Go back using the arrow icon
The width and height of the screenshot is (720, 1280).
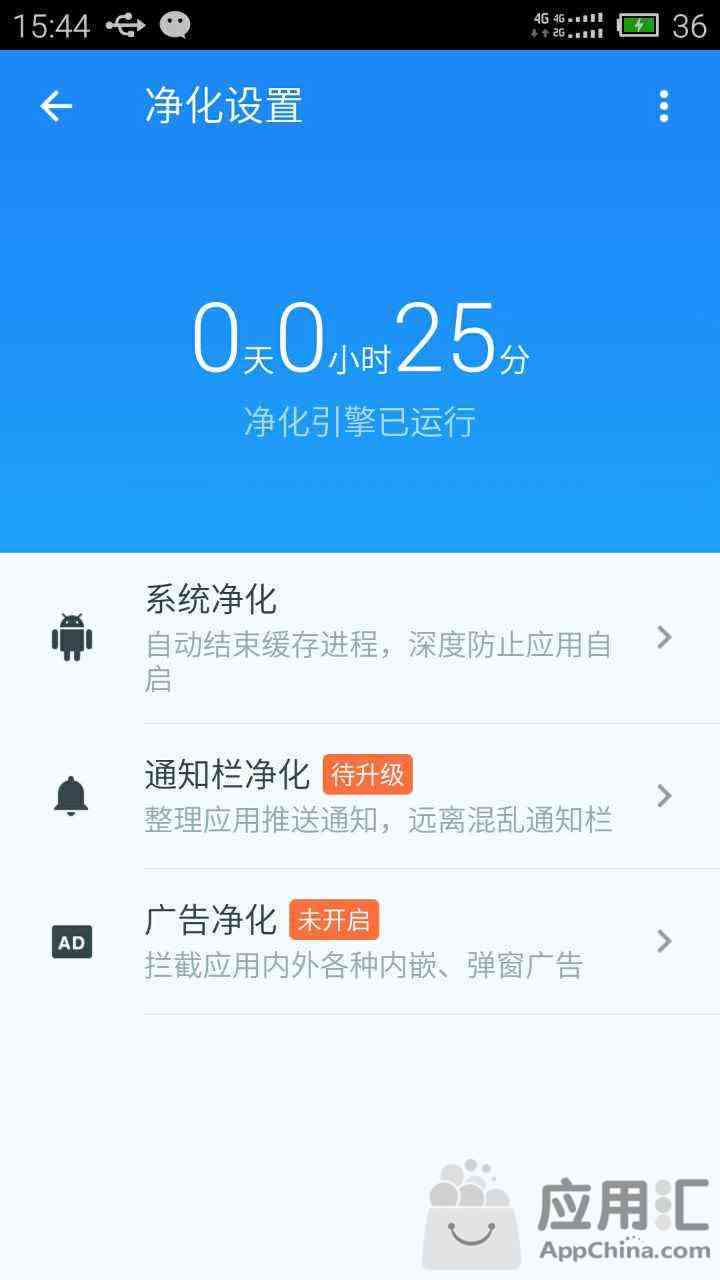pos(56,106)
